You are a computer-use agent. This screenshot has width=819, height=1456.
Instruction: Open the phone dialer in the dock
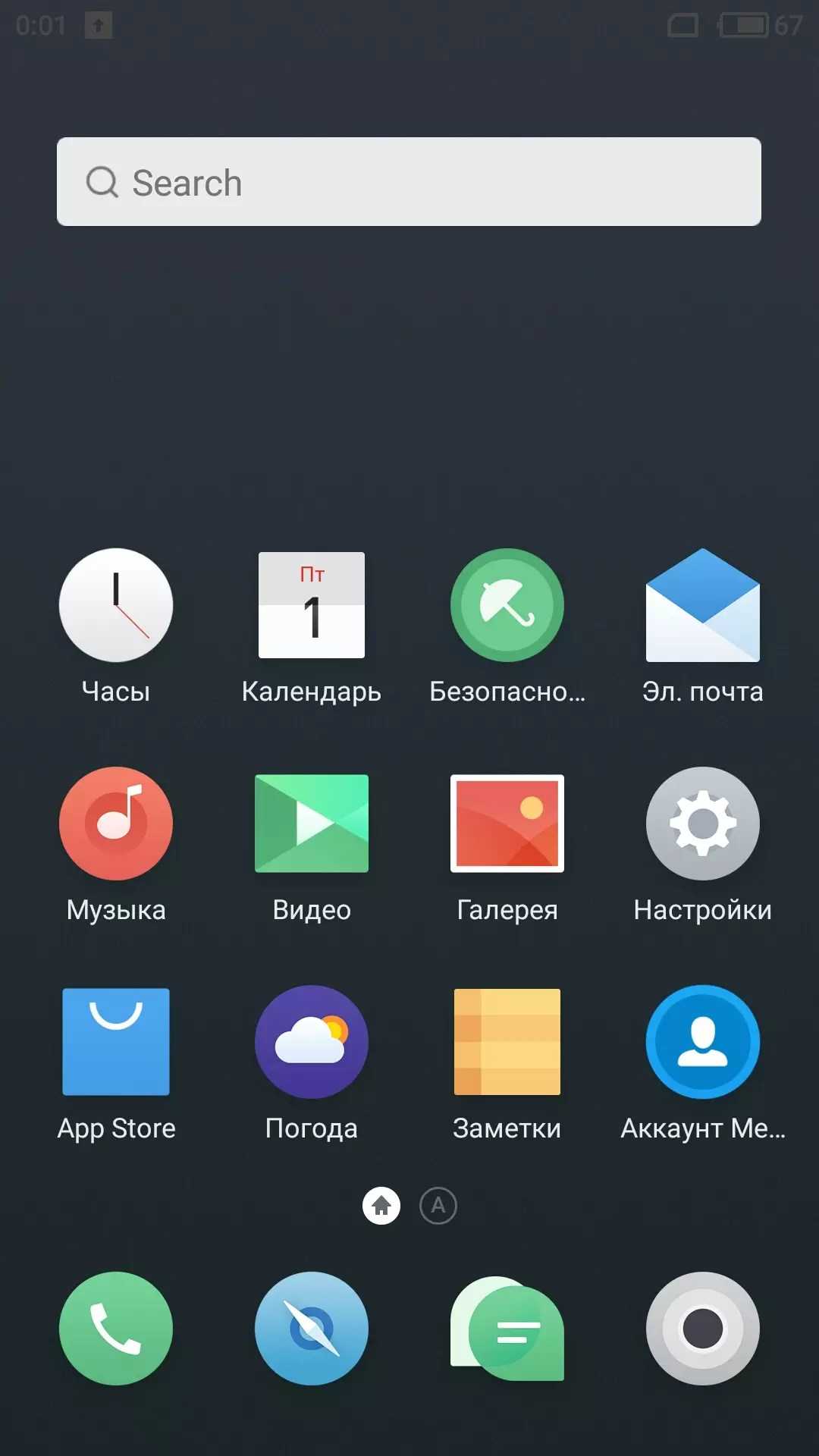(x=116, y=1329)
